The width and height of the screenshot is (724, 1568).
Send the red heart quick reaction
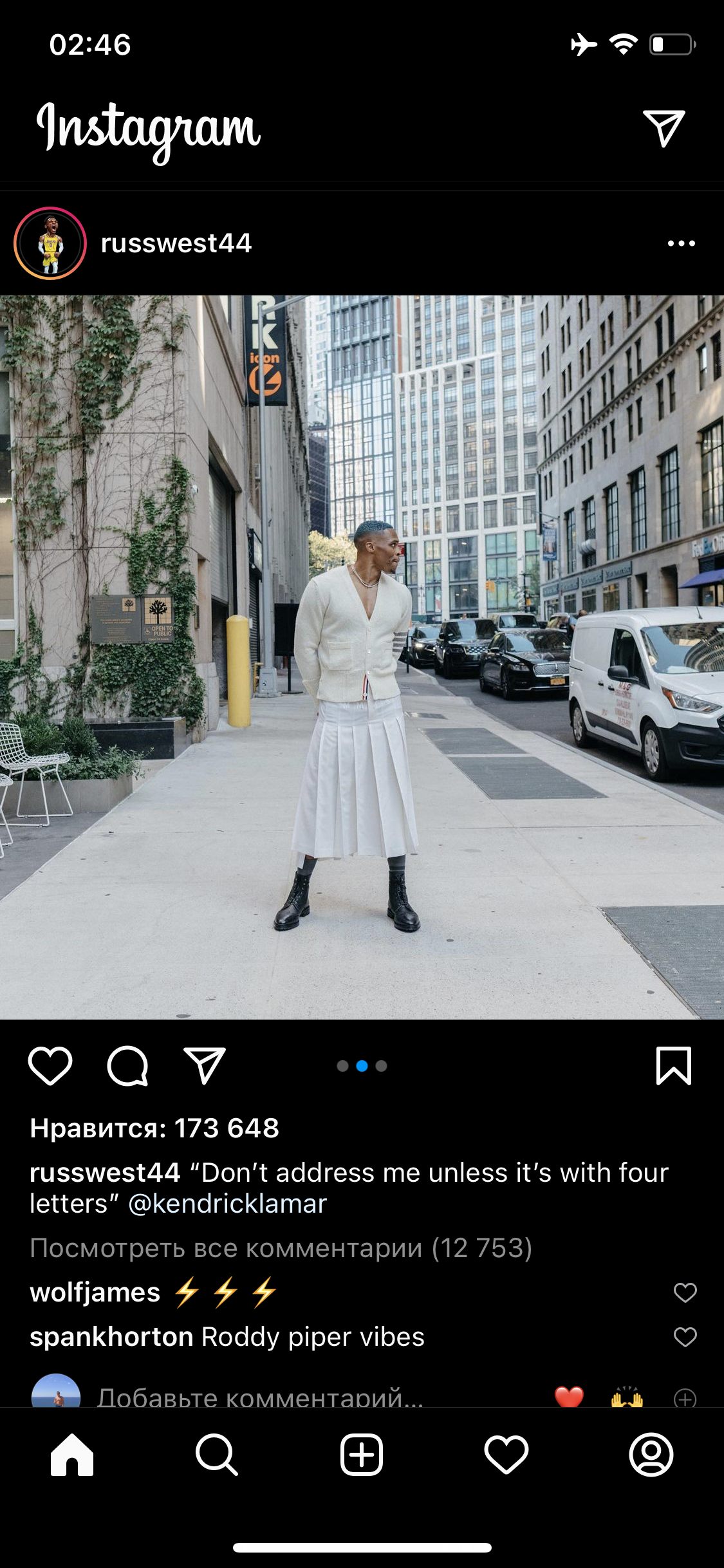pos(569,1397)
